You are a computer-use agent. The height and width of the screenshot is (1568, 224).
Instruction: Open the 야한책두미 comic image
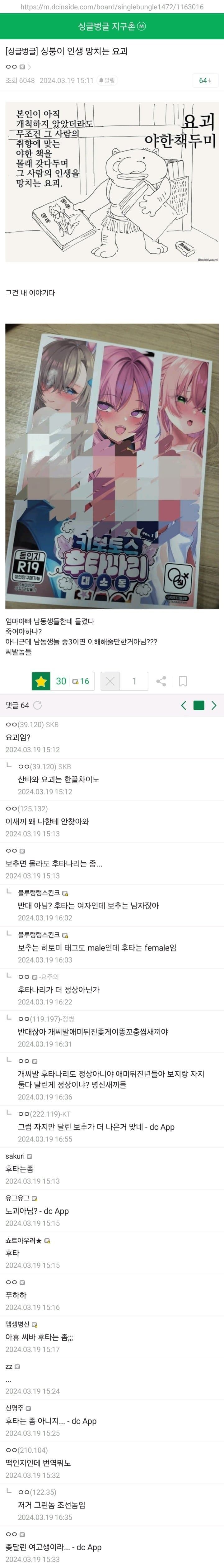(x=112, y=182)
